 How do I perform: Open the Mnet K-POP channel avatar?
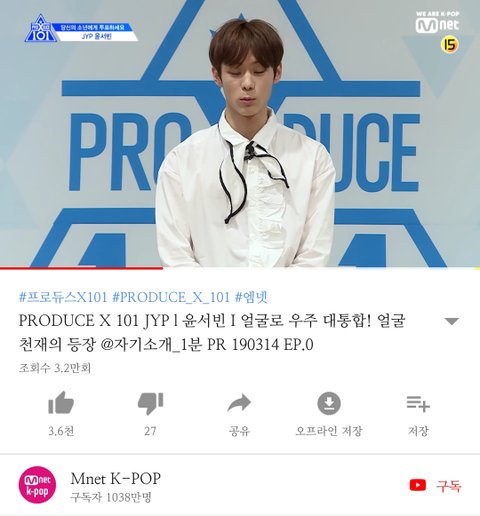(37, 484)
